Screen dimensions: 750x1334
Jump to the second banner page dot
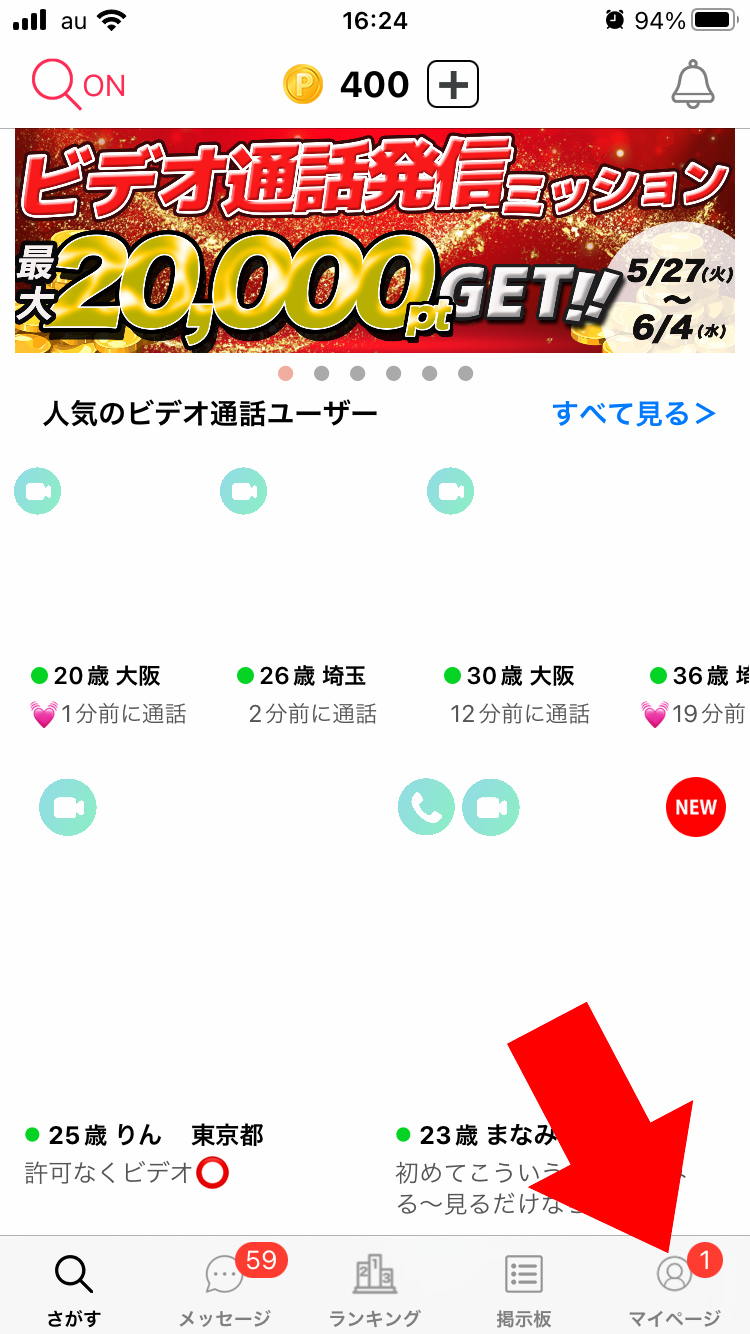pos(321,373)
